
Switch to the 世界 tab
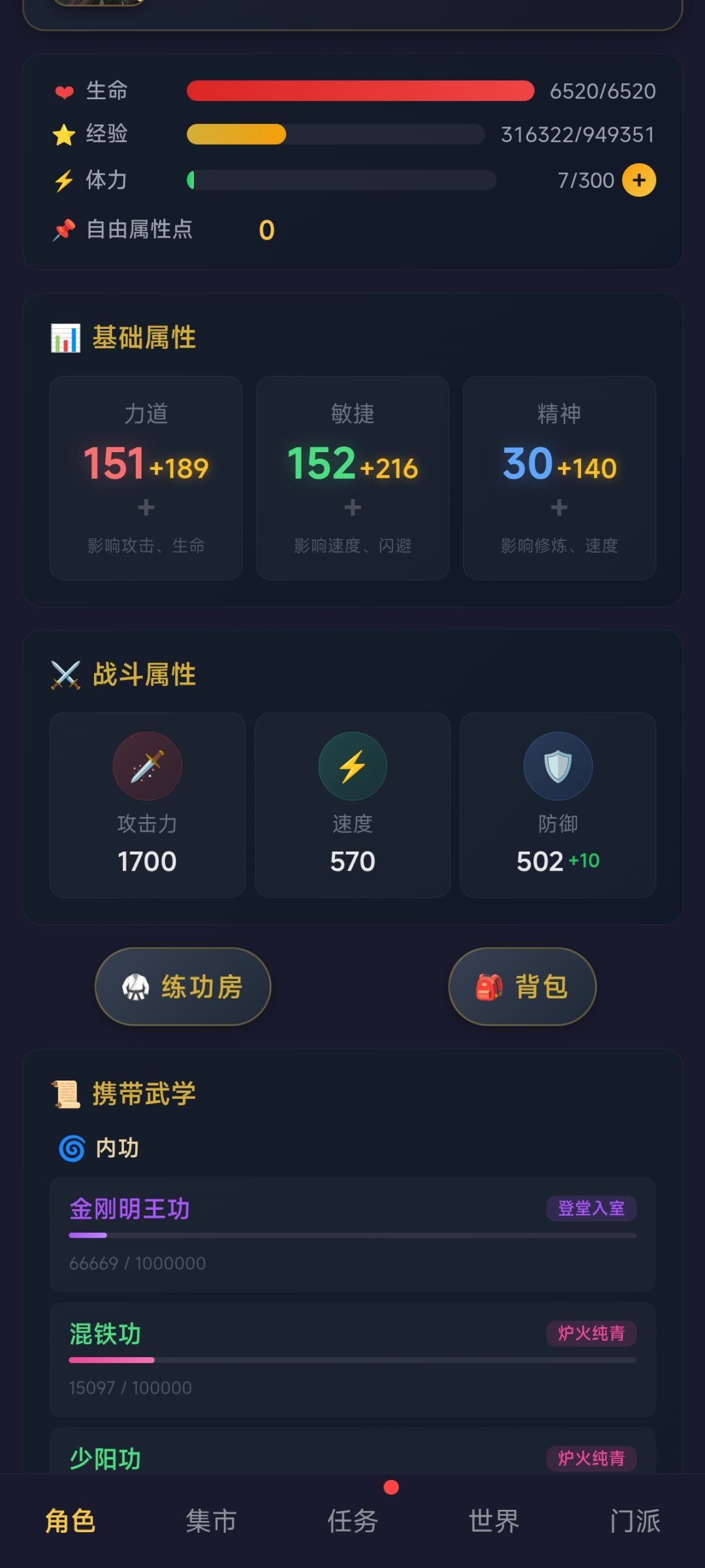(x=493, y=1521)
